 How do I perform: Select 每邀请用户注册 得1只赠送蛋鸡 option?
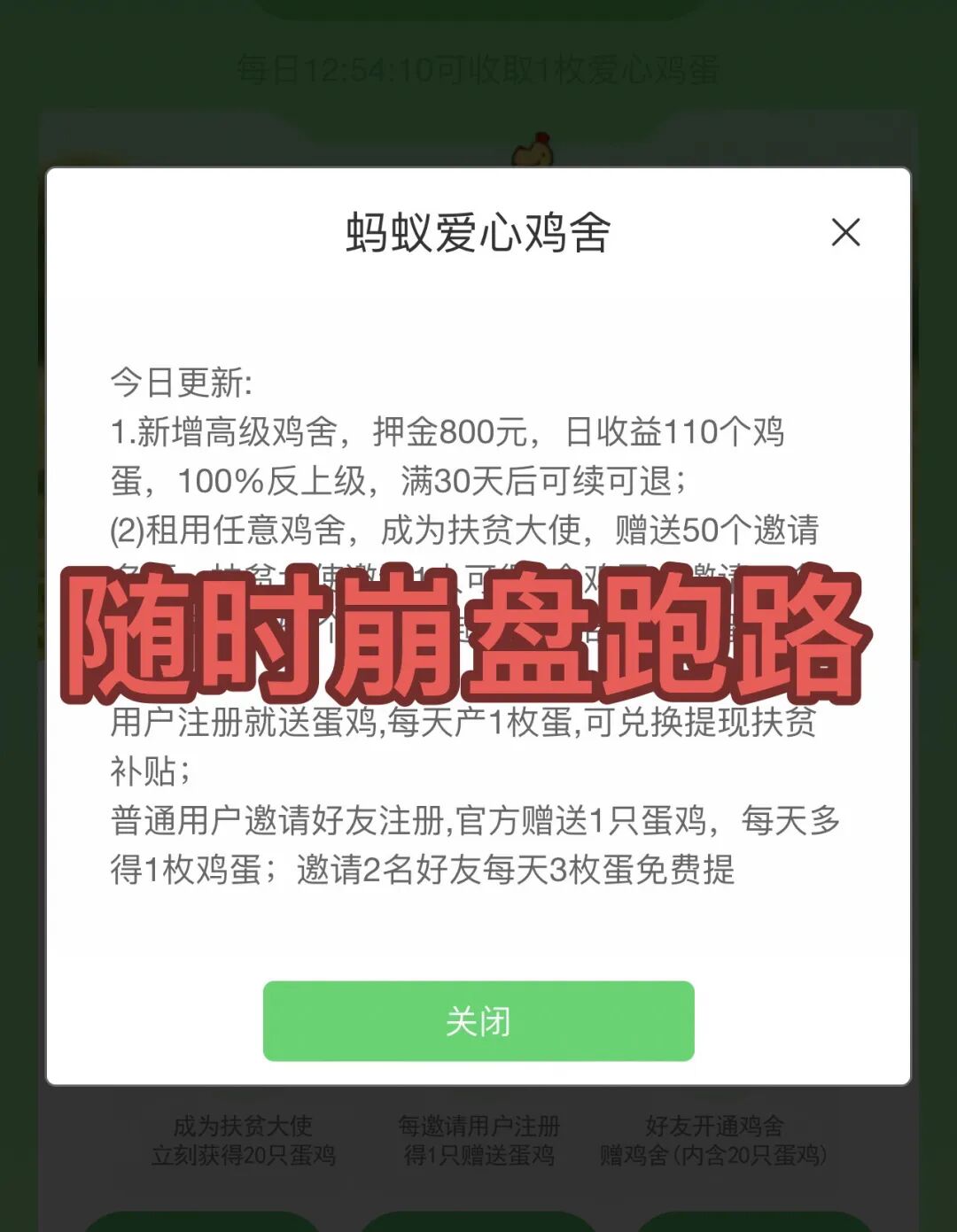(x=478, y=1141)
